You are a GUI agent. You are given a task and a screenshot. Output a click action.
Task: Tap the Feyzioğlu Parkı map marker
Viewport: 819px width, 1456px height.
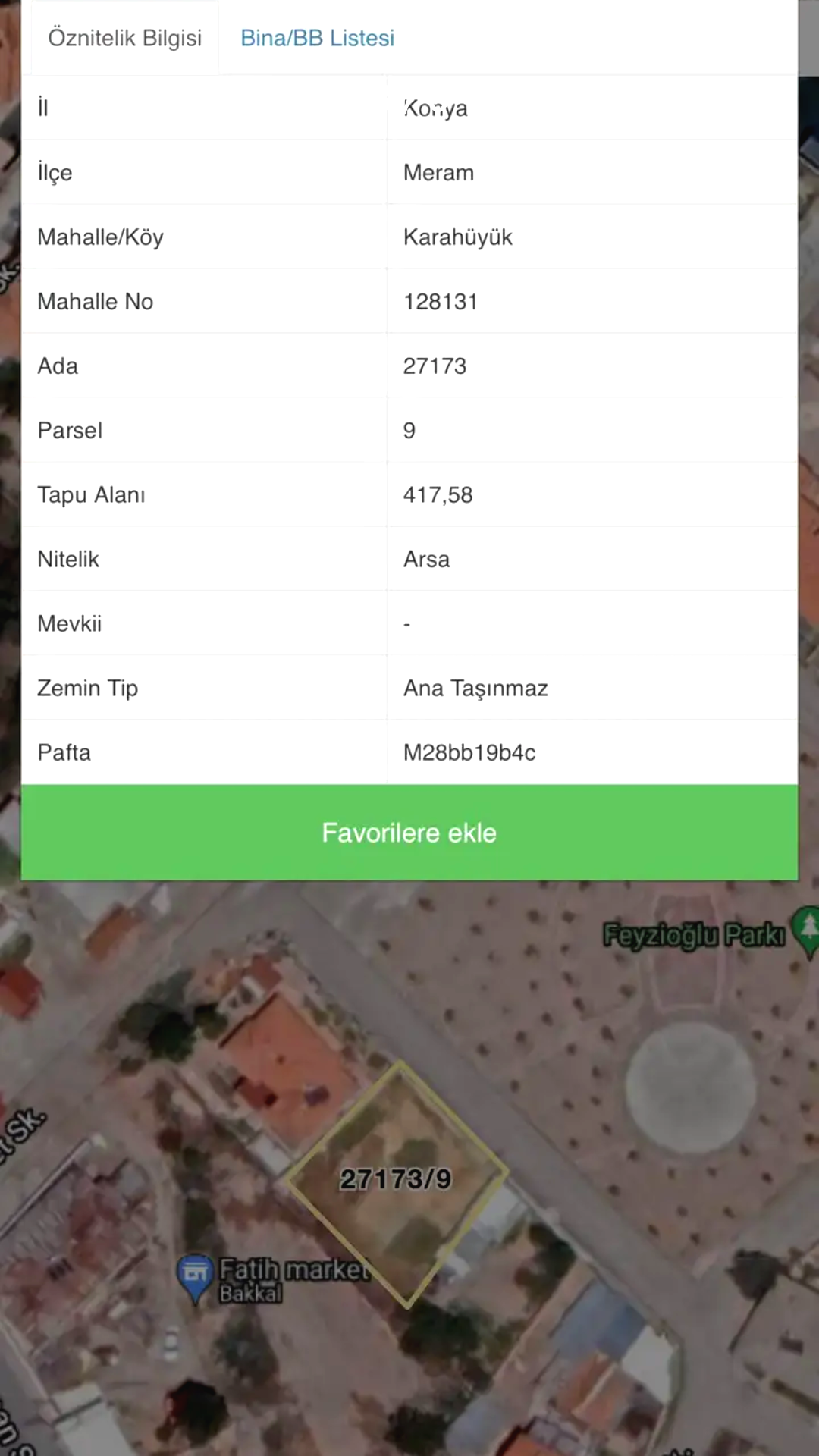pyautogui.click(x=807, y=931)
